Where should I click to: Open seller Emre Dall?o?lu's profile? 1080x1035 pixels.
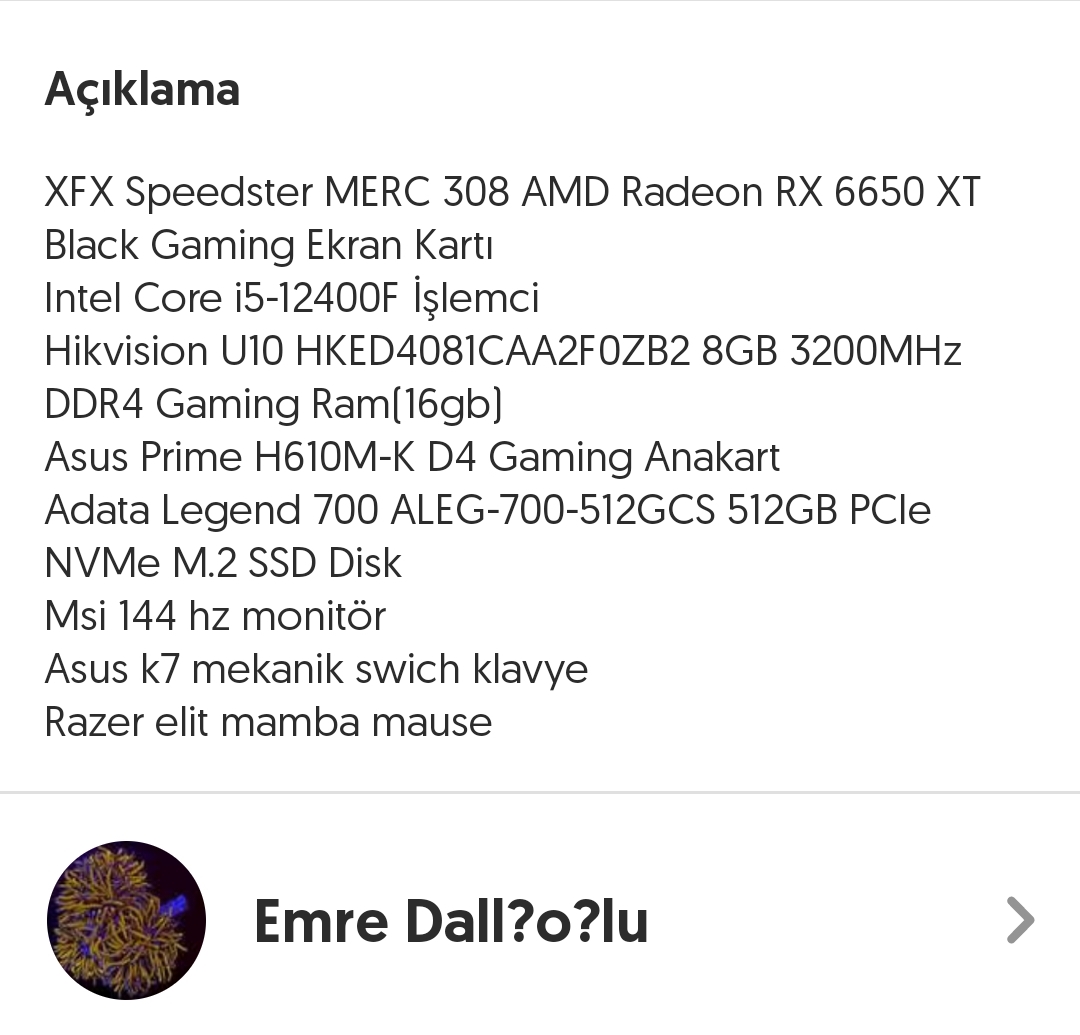click(x=450, y=920)
